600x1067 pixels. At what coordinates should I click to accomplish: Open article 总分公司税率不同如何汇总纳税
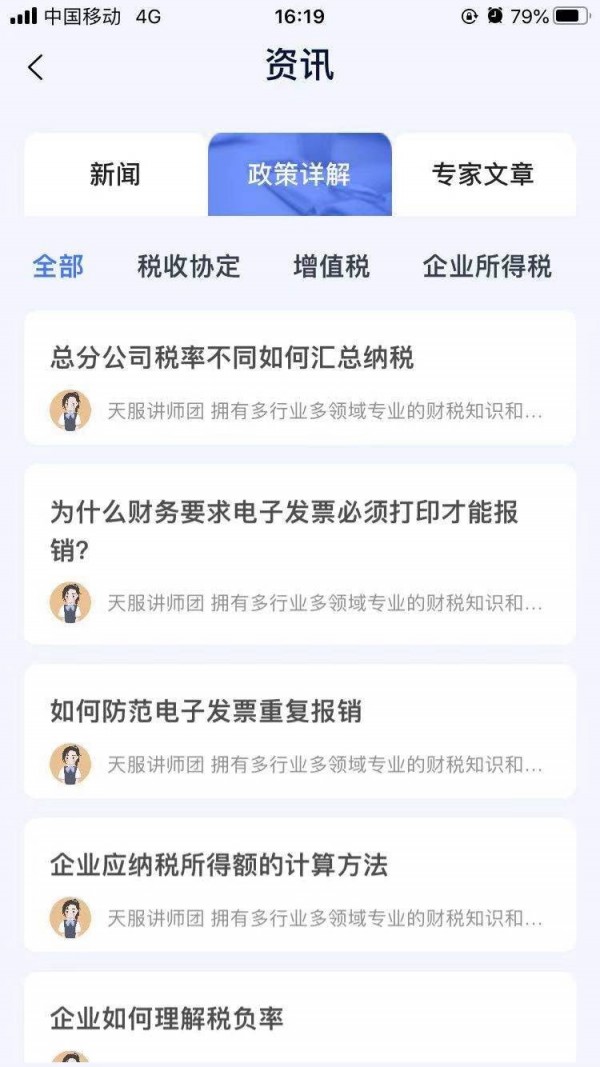[232, 358]
